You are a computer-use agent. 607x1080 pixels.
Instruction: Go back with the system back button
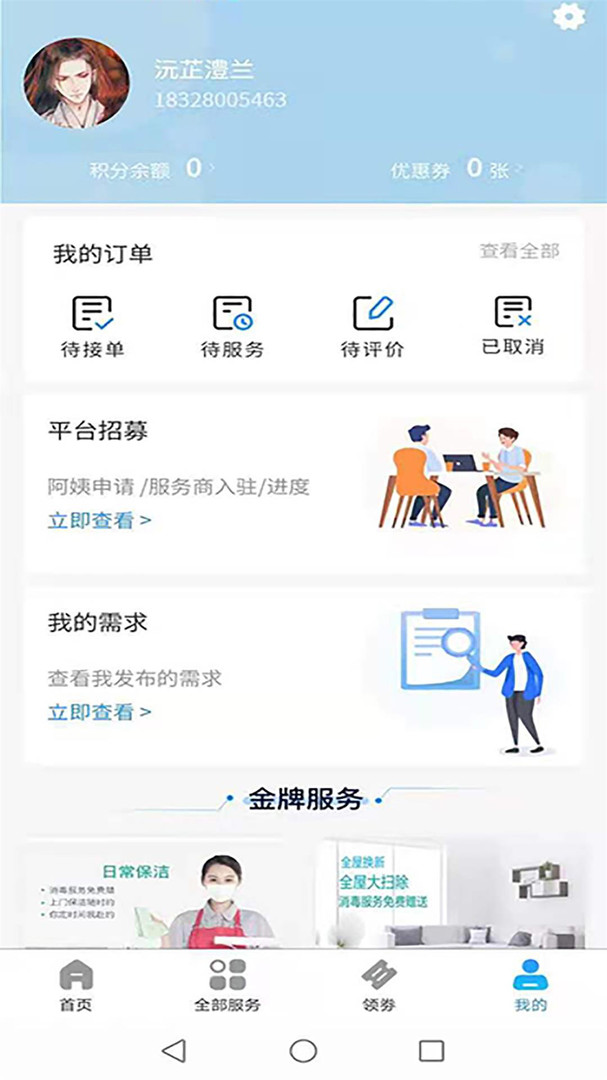(174, 1050)
